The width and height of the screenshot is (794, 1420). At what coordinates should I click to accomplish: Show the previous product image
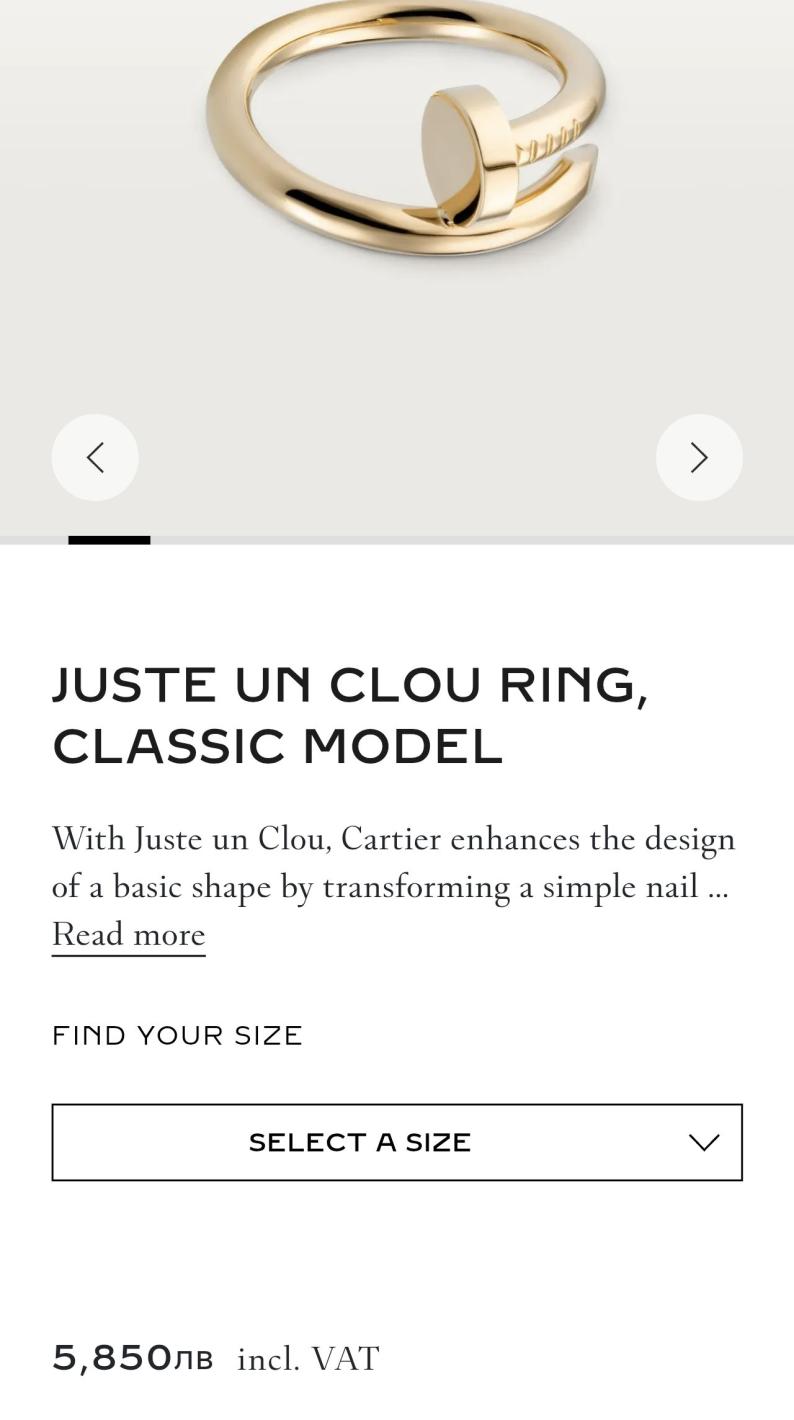[x=95, y=457]
